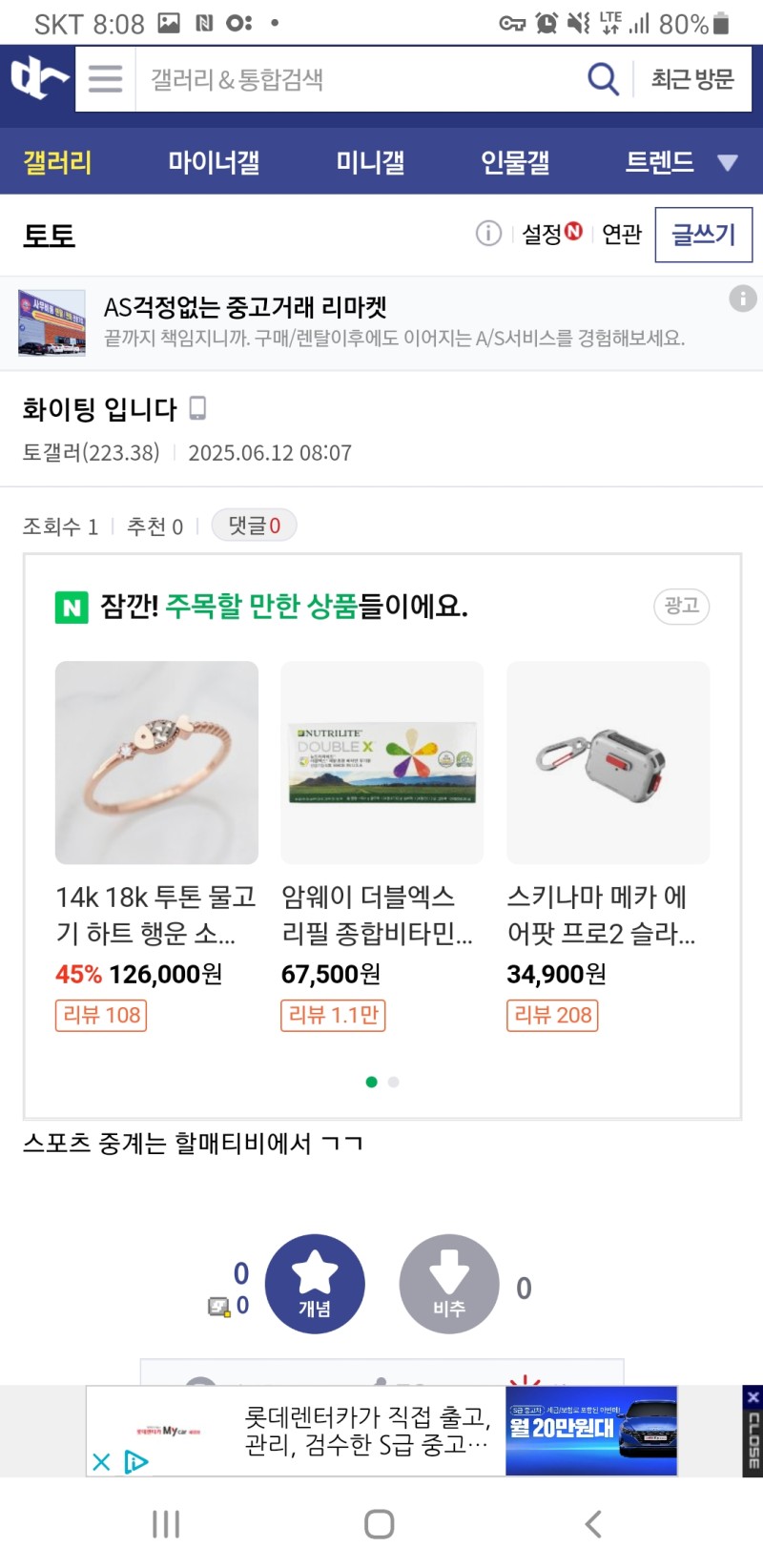The height and width of the screenshot is (1568, 763).
Task: Tap 글쓰기 to write a post
Action: (x=703, y=234)
